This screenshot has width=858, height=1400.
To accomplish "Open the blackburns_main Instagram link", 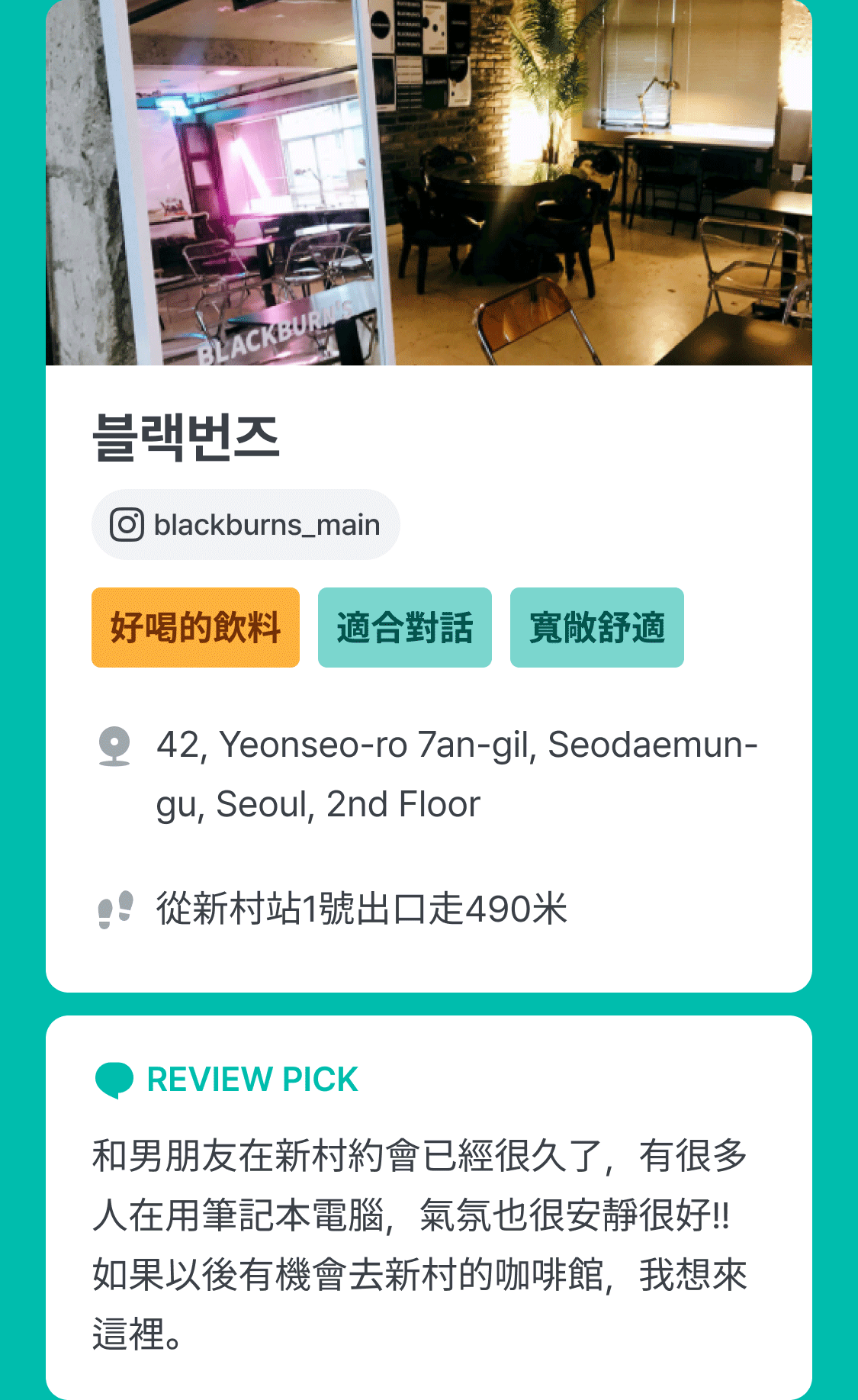I will pyautogui.click(x=246, y=525).
